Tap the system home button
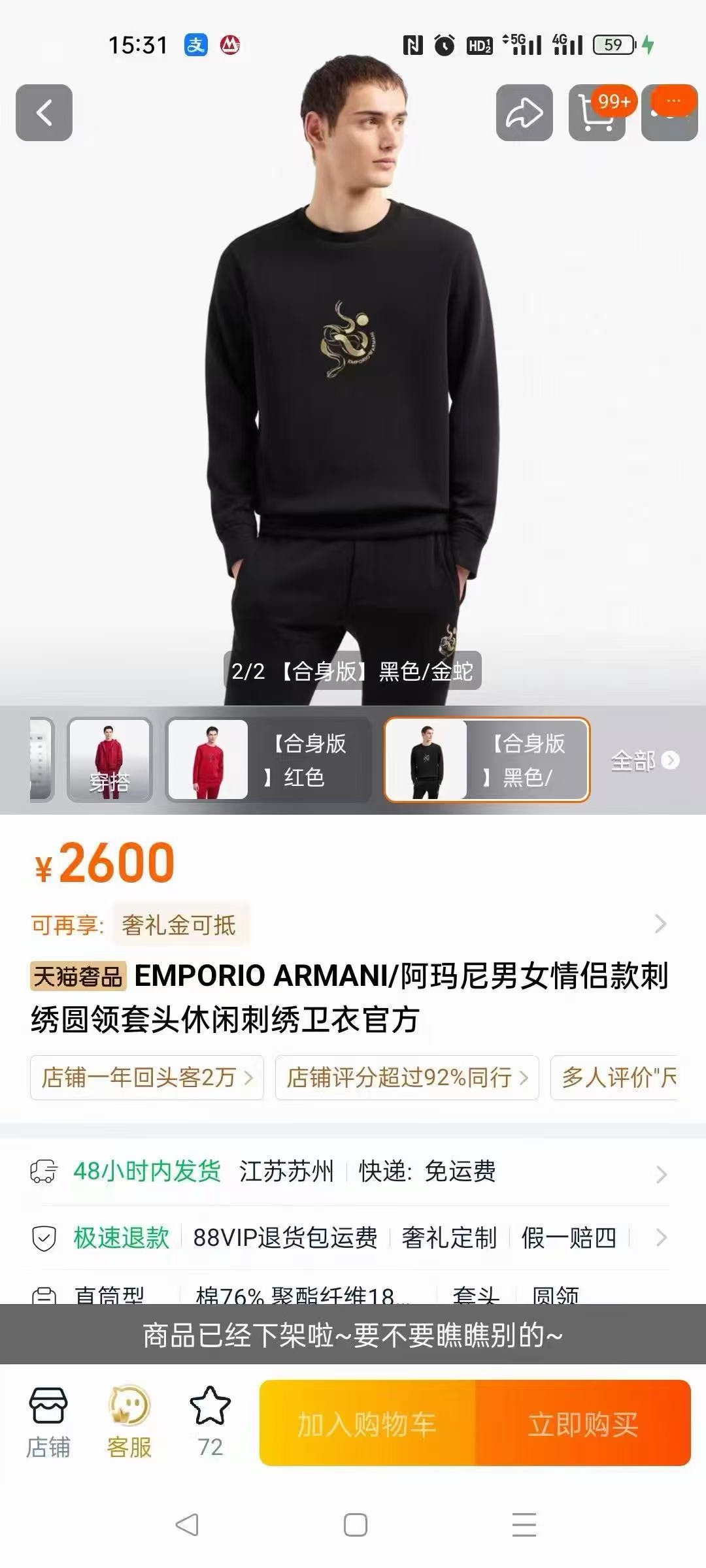 (355, 1525)
